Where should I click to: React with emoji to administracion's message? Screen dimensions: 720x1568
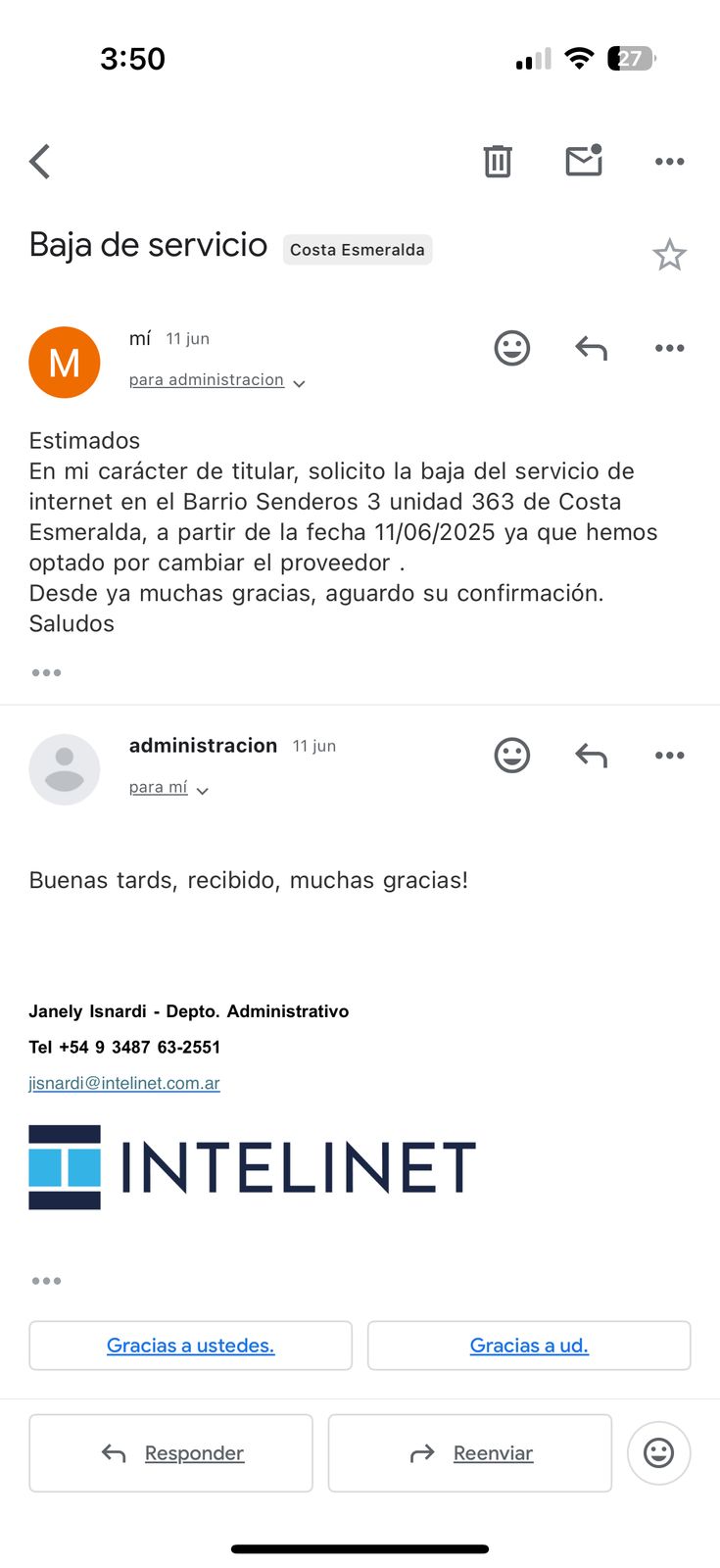point(511,756)
